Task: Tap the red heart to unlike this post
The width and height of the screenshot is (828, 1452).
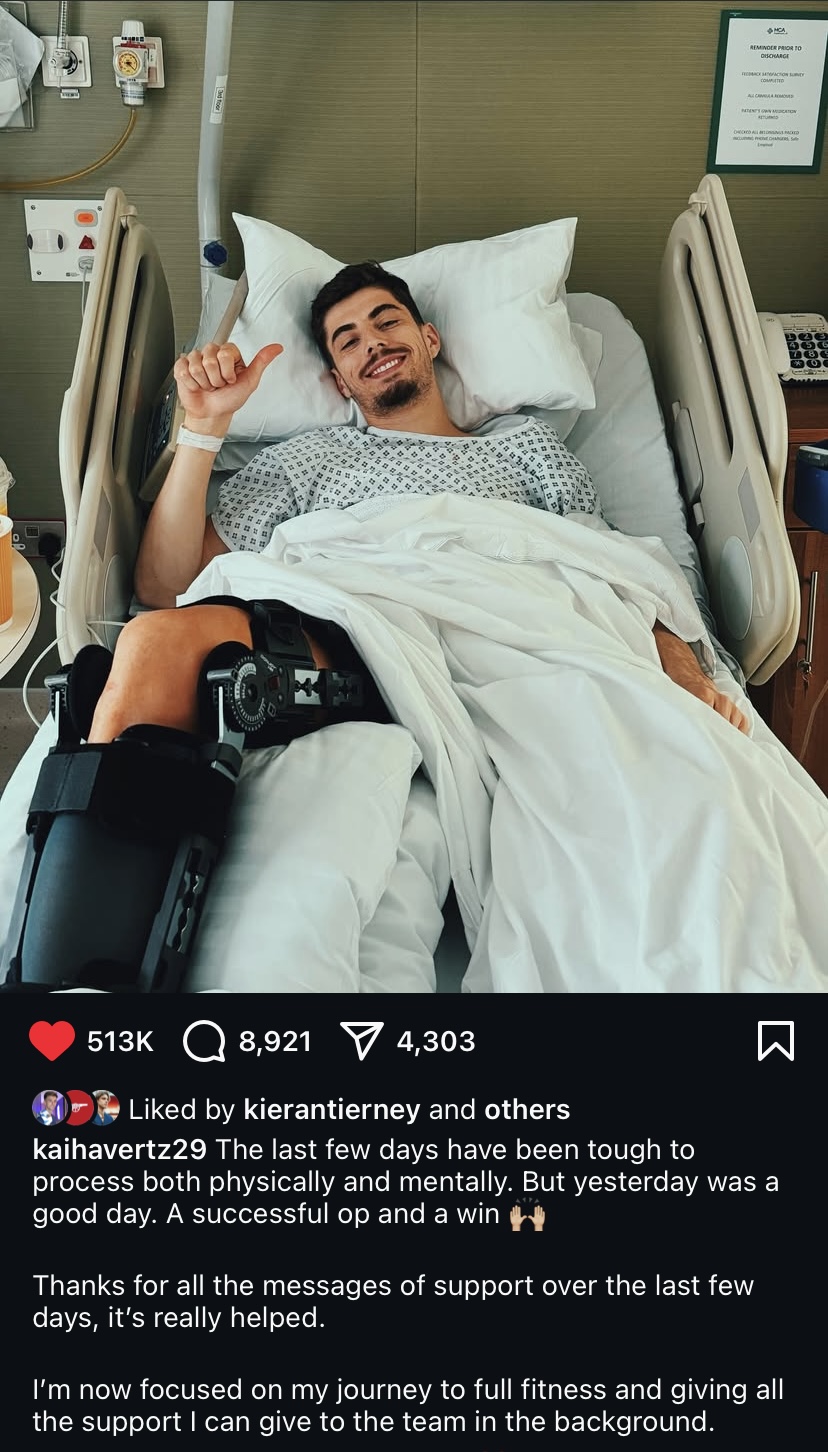Action: click(x=52, y=1041)
